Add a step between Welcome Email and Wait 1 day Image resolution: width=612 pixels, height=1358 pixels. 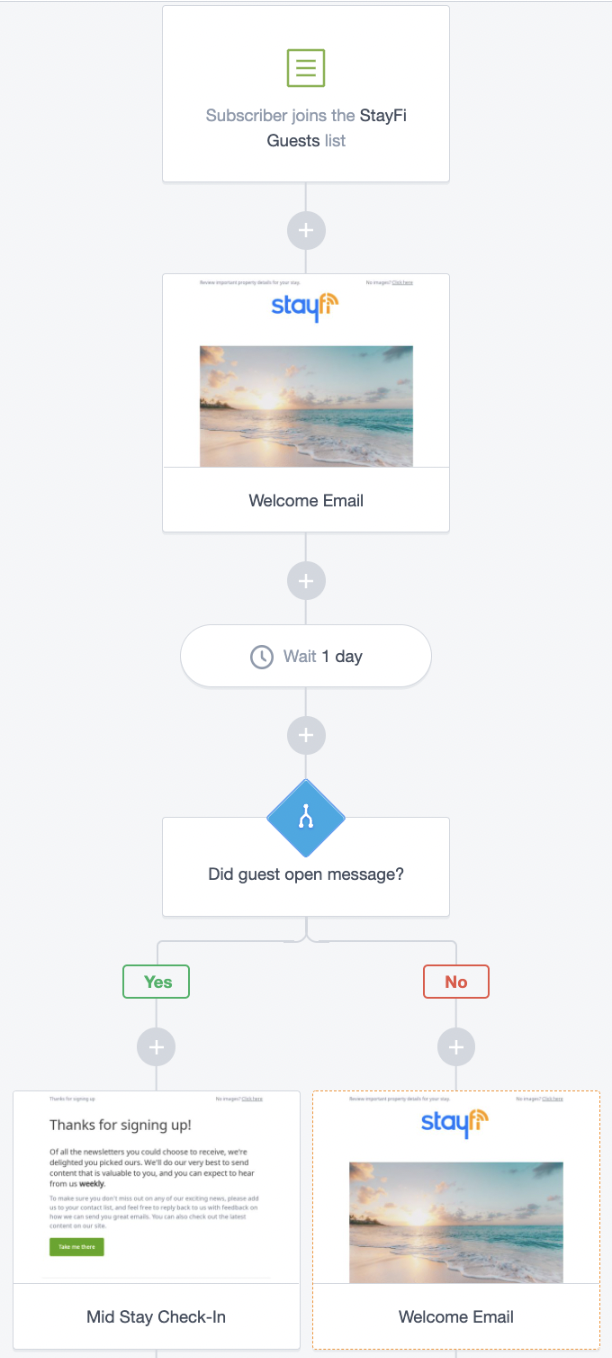(306, 581)
